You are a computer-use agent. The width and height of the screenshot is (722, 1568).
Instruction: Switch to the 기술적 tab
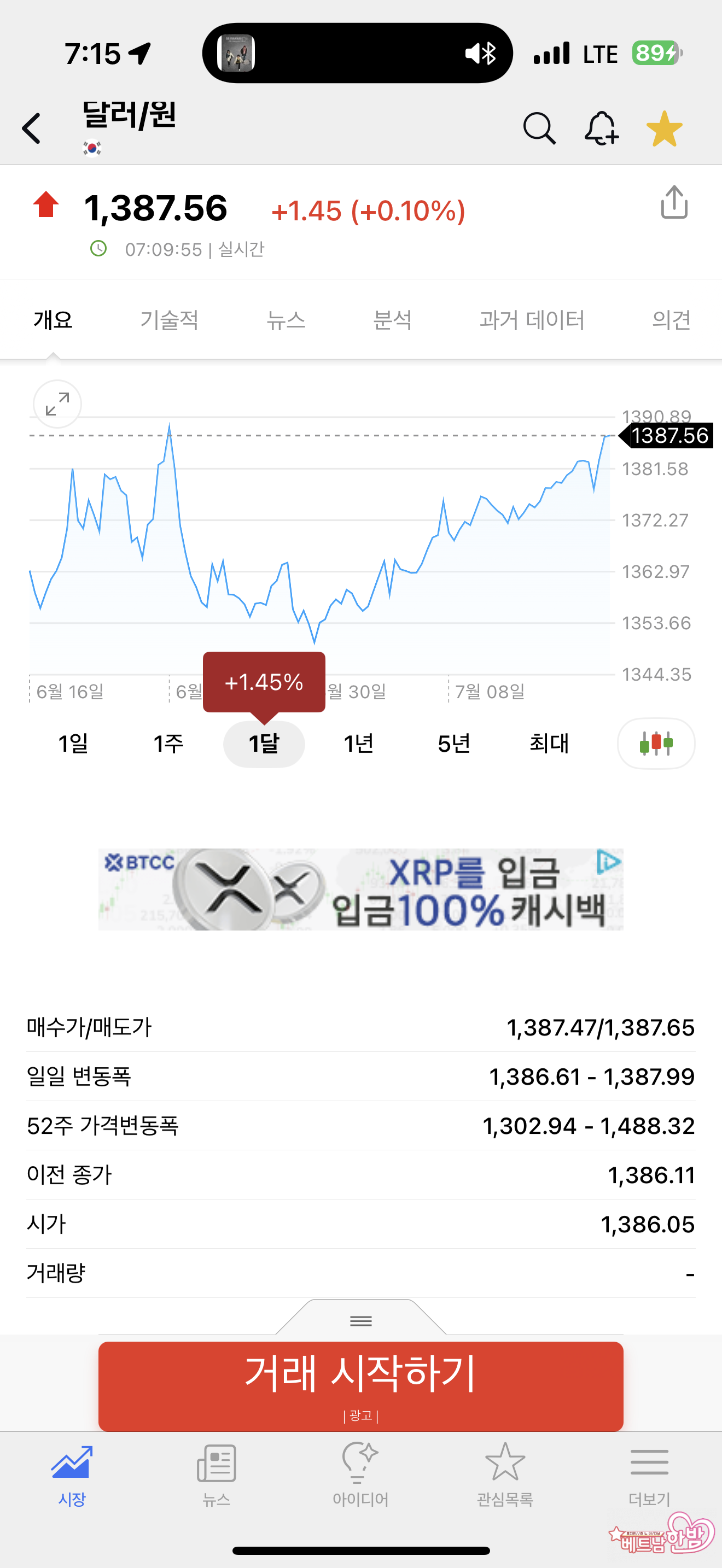pyautogui.click(x=169, y=320)
